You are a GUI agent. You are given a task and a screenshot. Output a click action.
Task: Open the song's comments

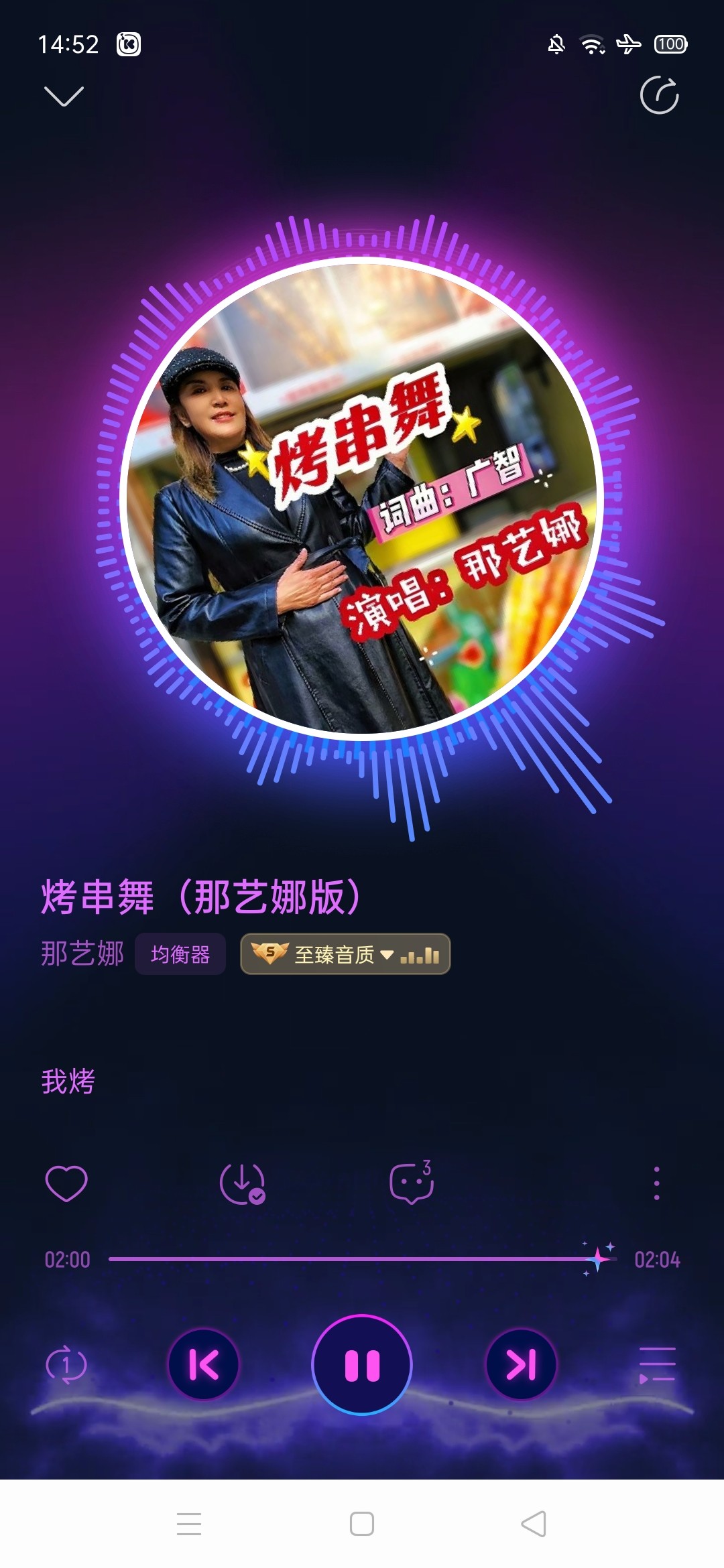(x=411, y=1183)
